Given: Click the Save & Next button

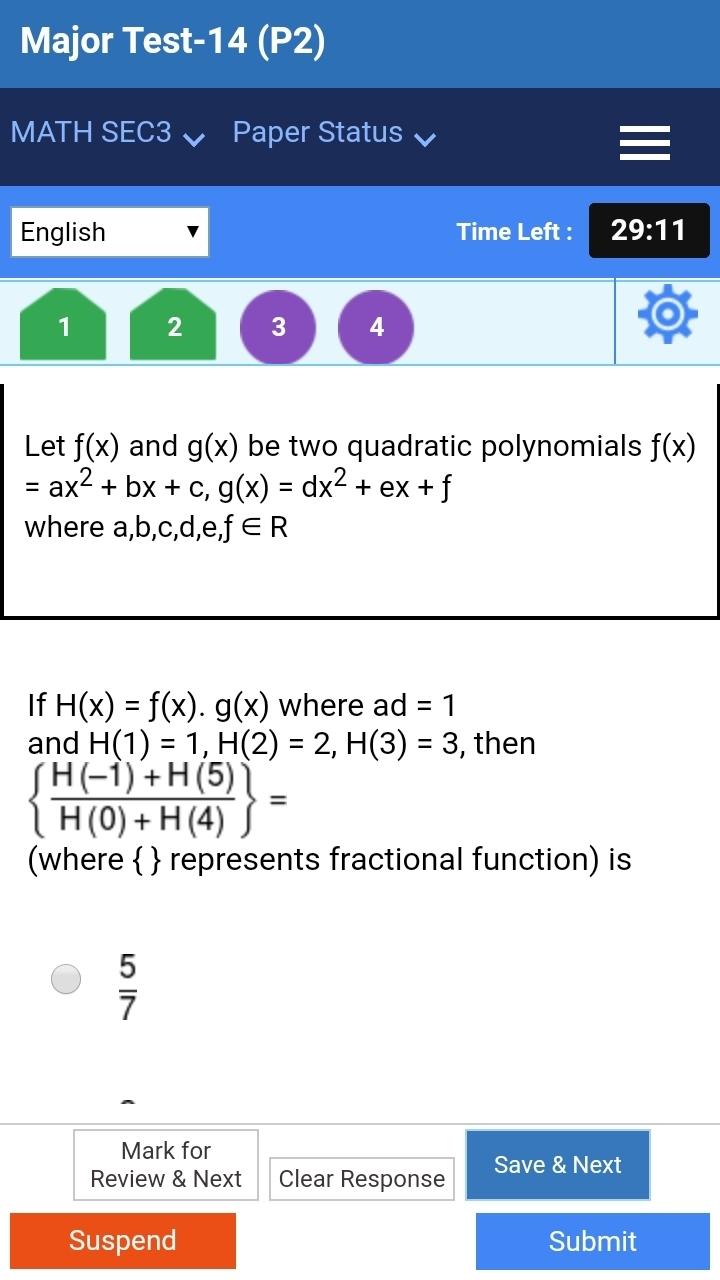Looking at the screenshot, I should click(558, 1164).
